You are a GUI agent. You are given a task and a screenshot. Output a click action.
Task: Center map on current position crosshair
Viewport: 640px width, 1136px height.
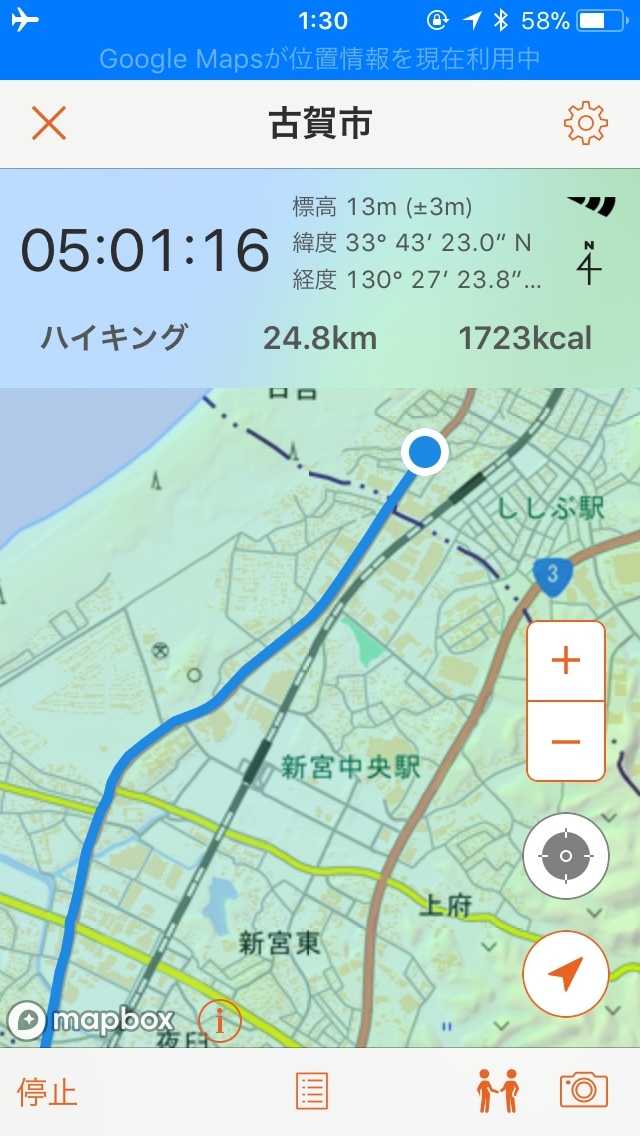(x=566, y=856)
